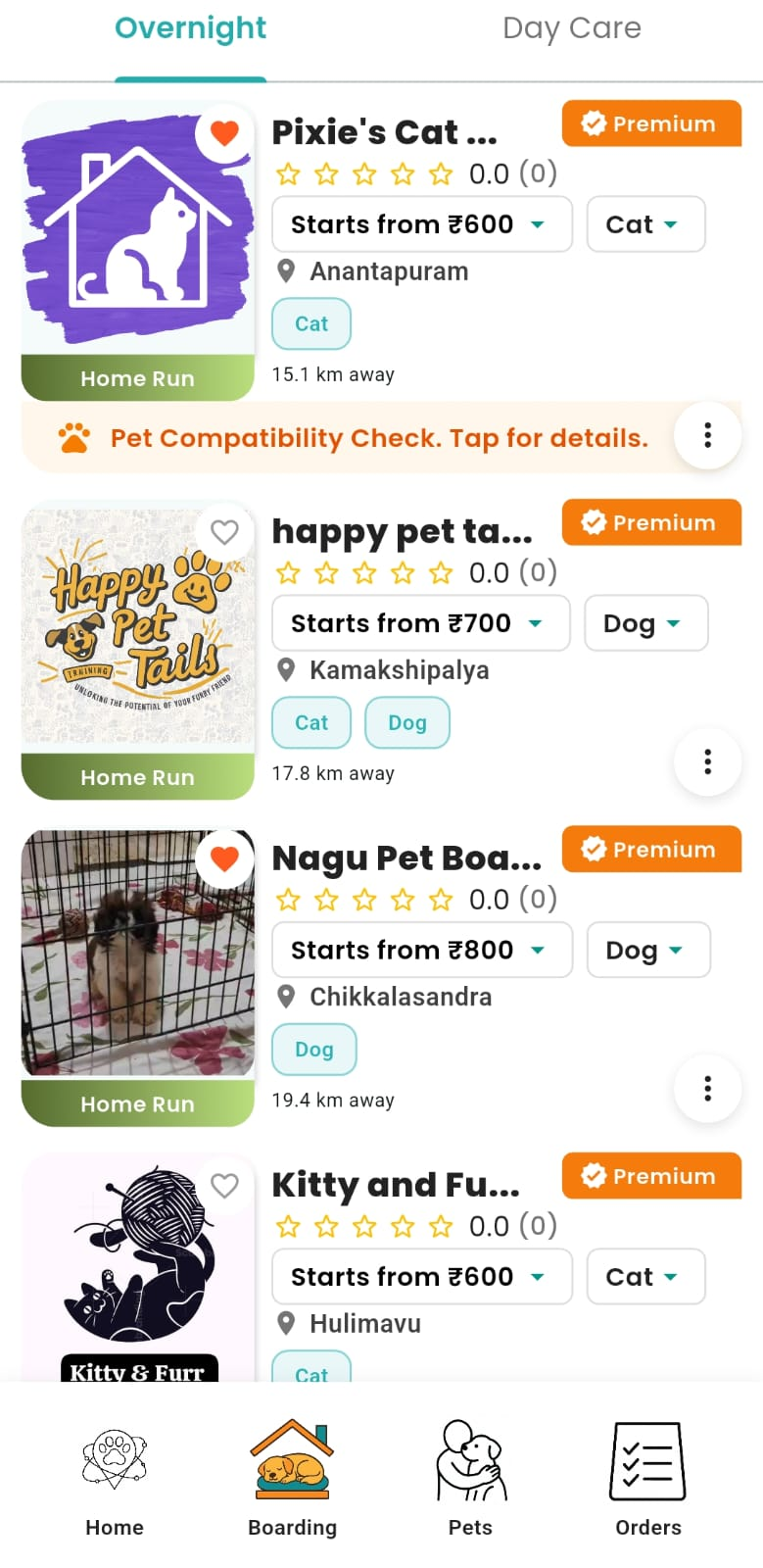Give a star rating on happy pet tails

364,572
